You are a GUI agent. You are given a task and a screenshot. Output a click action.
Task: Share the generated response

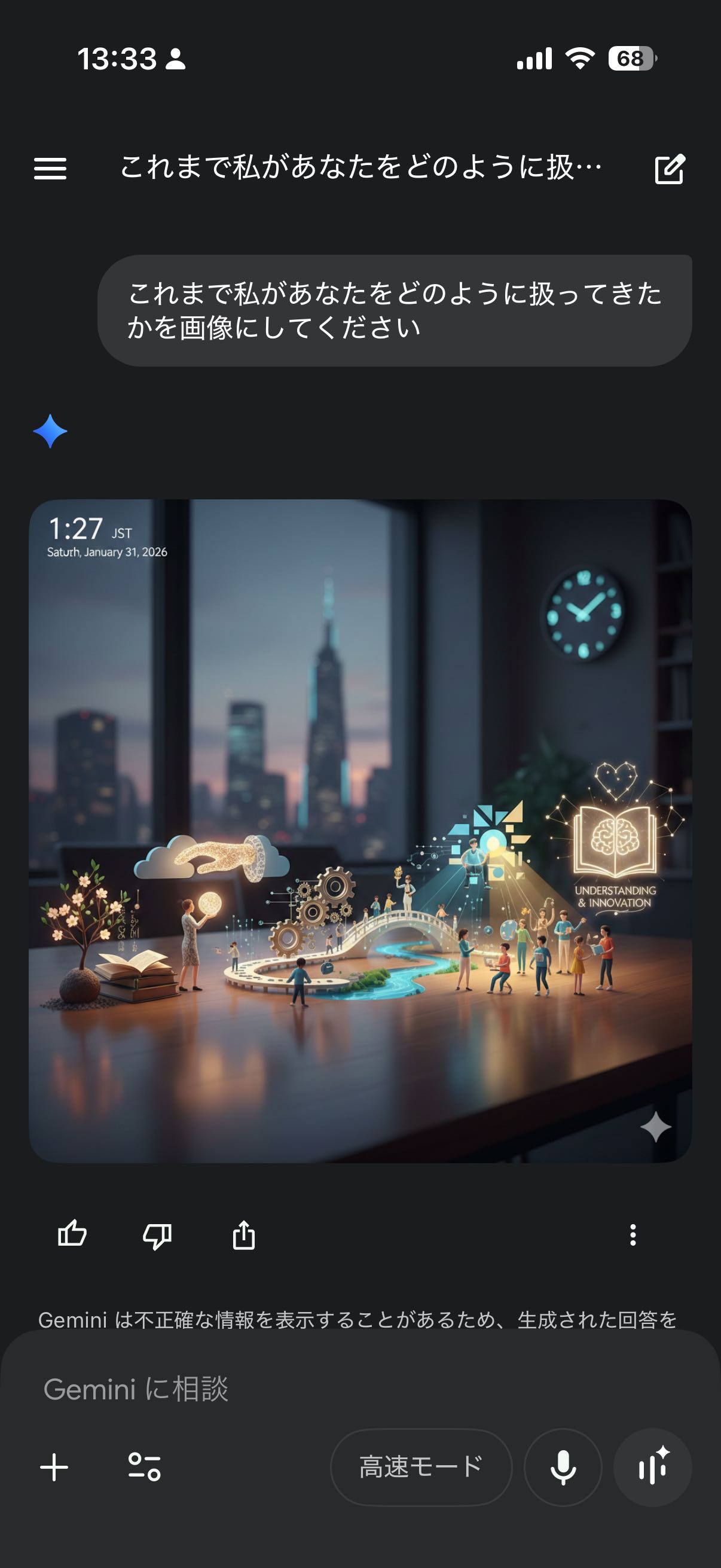(243, 1235)
